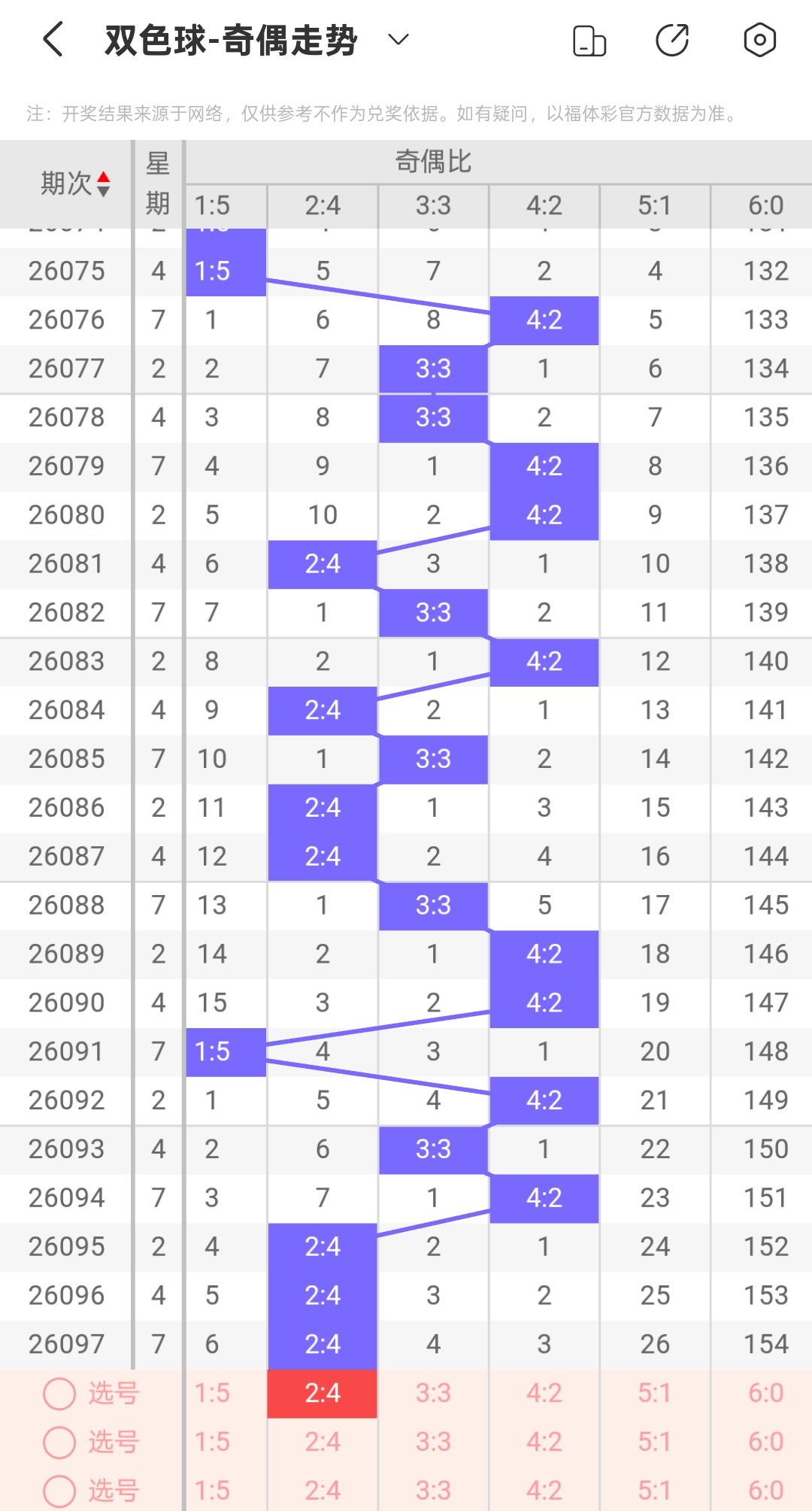Viewport: 812px width, 1511px height.
Task: Open the chart settings hexagon icon
Action: point(759,40)
